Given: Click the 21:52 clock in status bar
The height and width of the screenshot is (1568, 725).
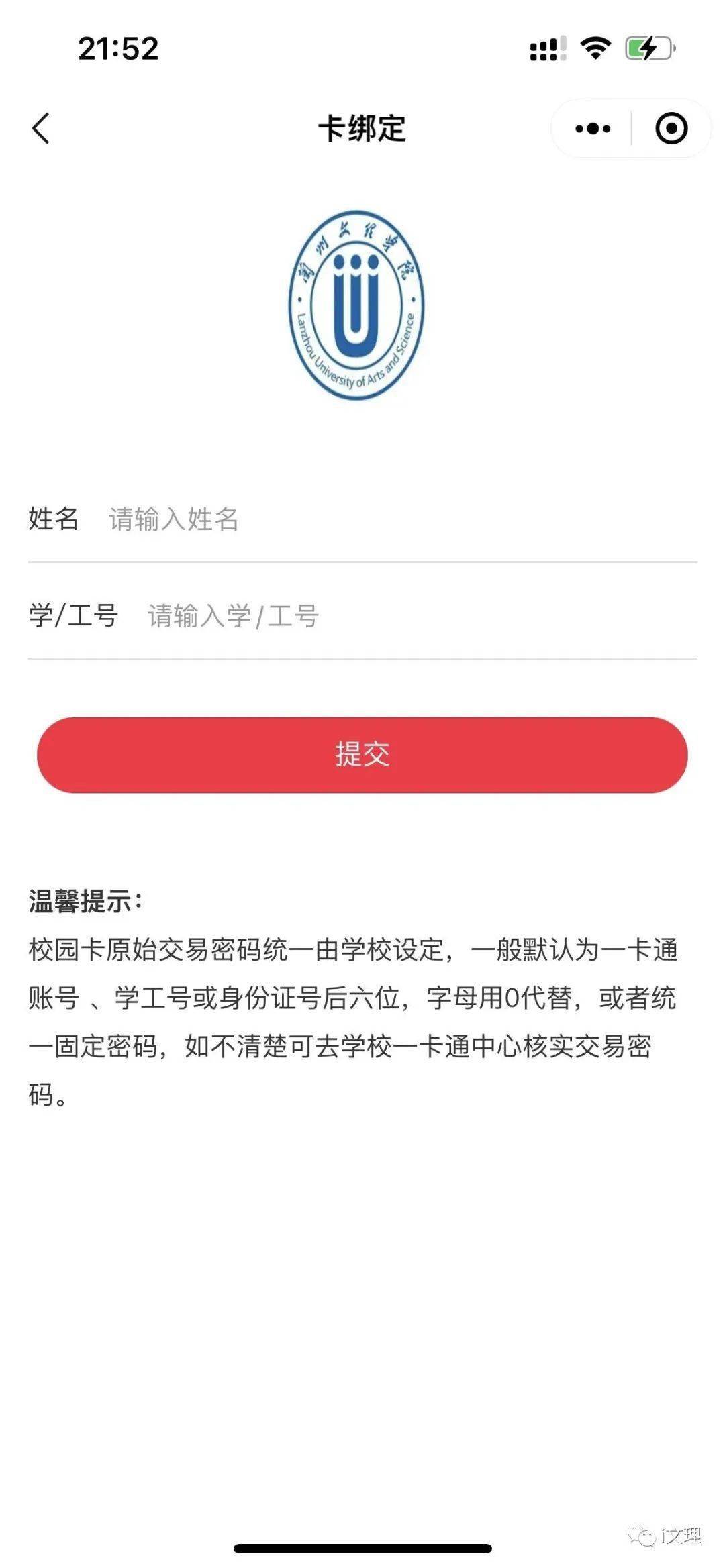Looking at the screenshot, I should pyautogui.click(x=119, y=49).
